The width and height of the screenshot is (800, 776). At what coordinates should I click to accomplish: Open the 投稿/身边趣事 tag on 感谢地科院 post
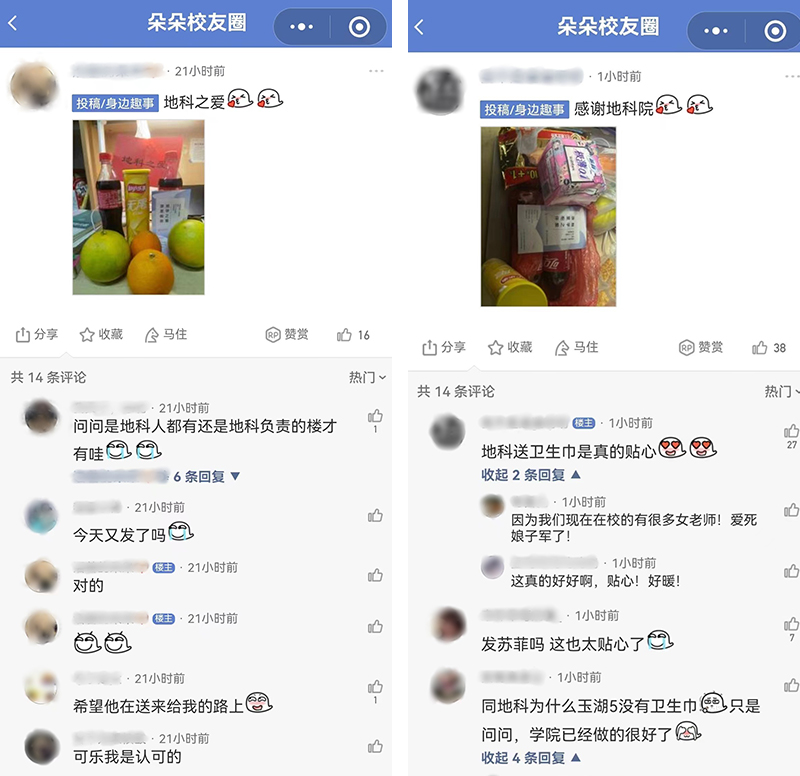pyautogui.click(x=524, y=109)
